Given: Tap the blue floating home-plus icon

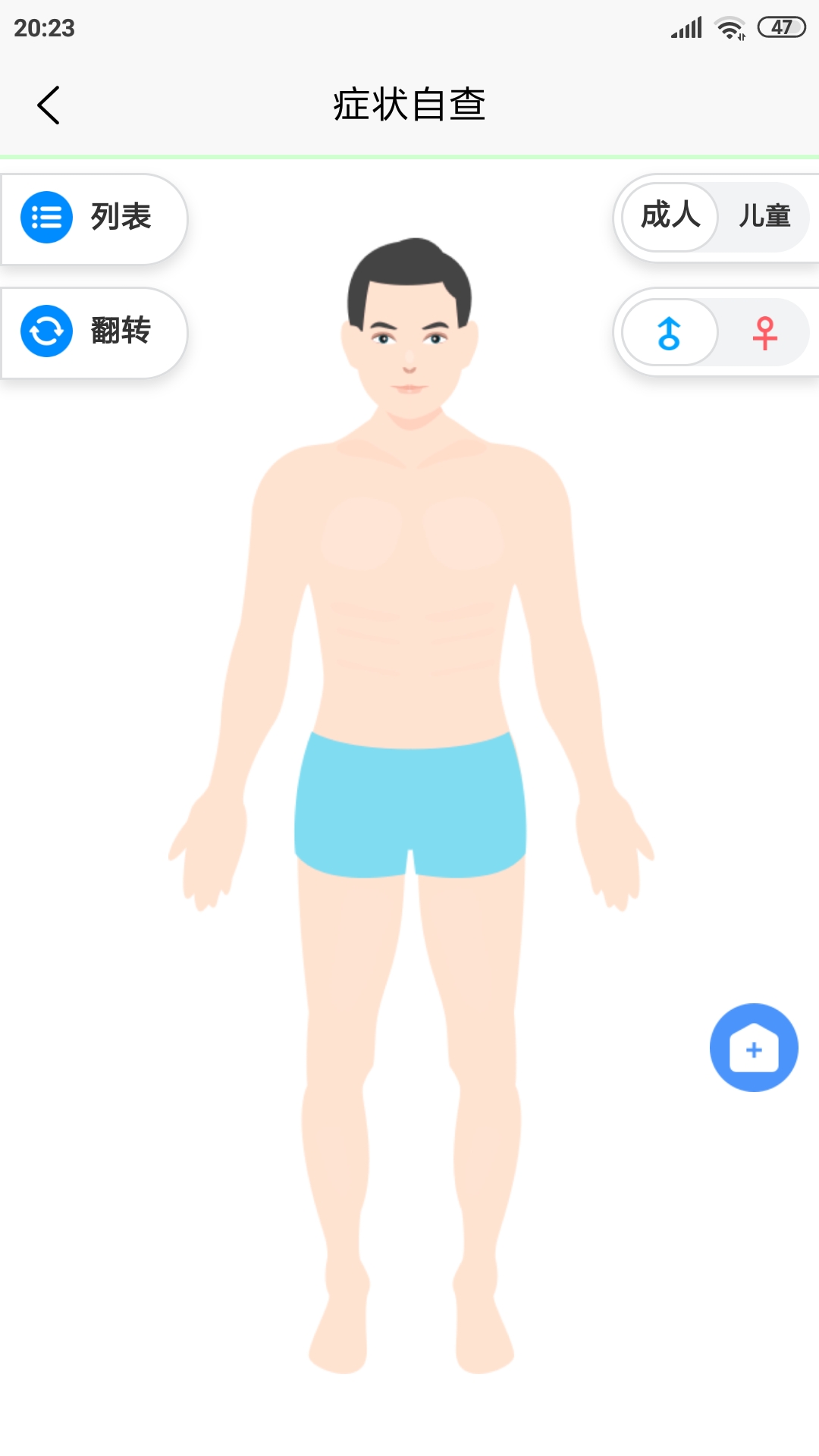Looking at the screenshot, I should click(x=754, y=1047).
